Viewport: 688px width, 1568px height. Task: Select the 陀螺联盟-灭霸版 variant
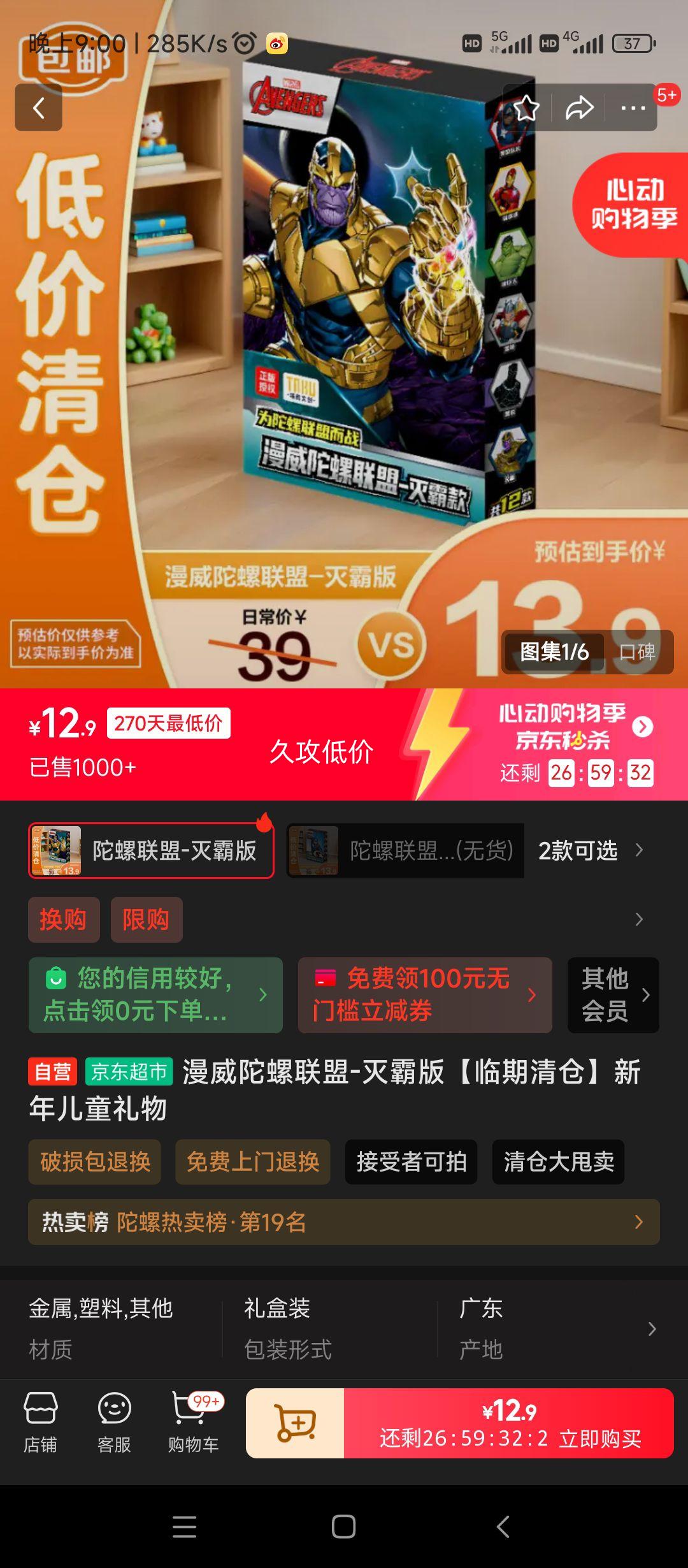point(152,850)
